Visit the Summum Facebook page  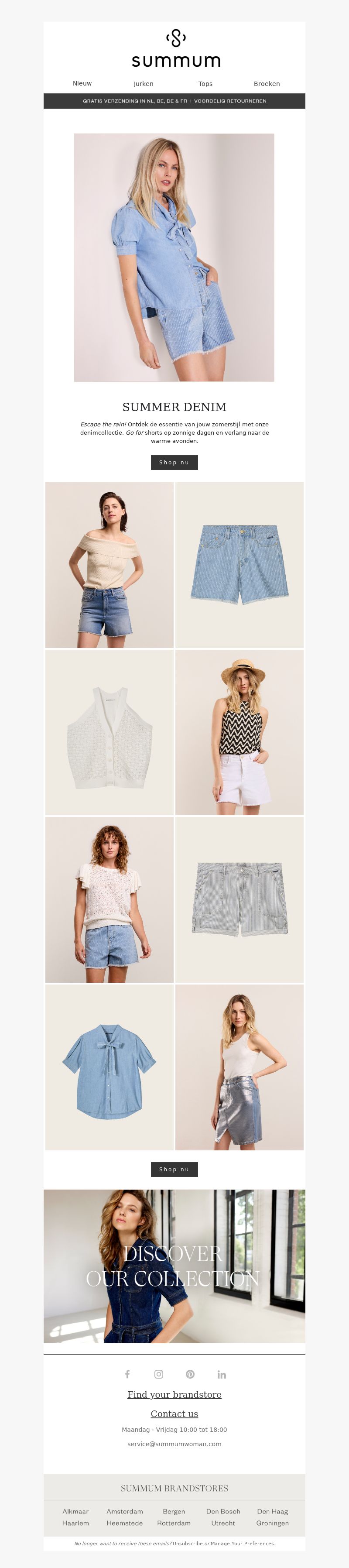click(127, 1374)
